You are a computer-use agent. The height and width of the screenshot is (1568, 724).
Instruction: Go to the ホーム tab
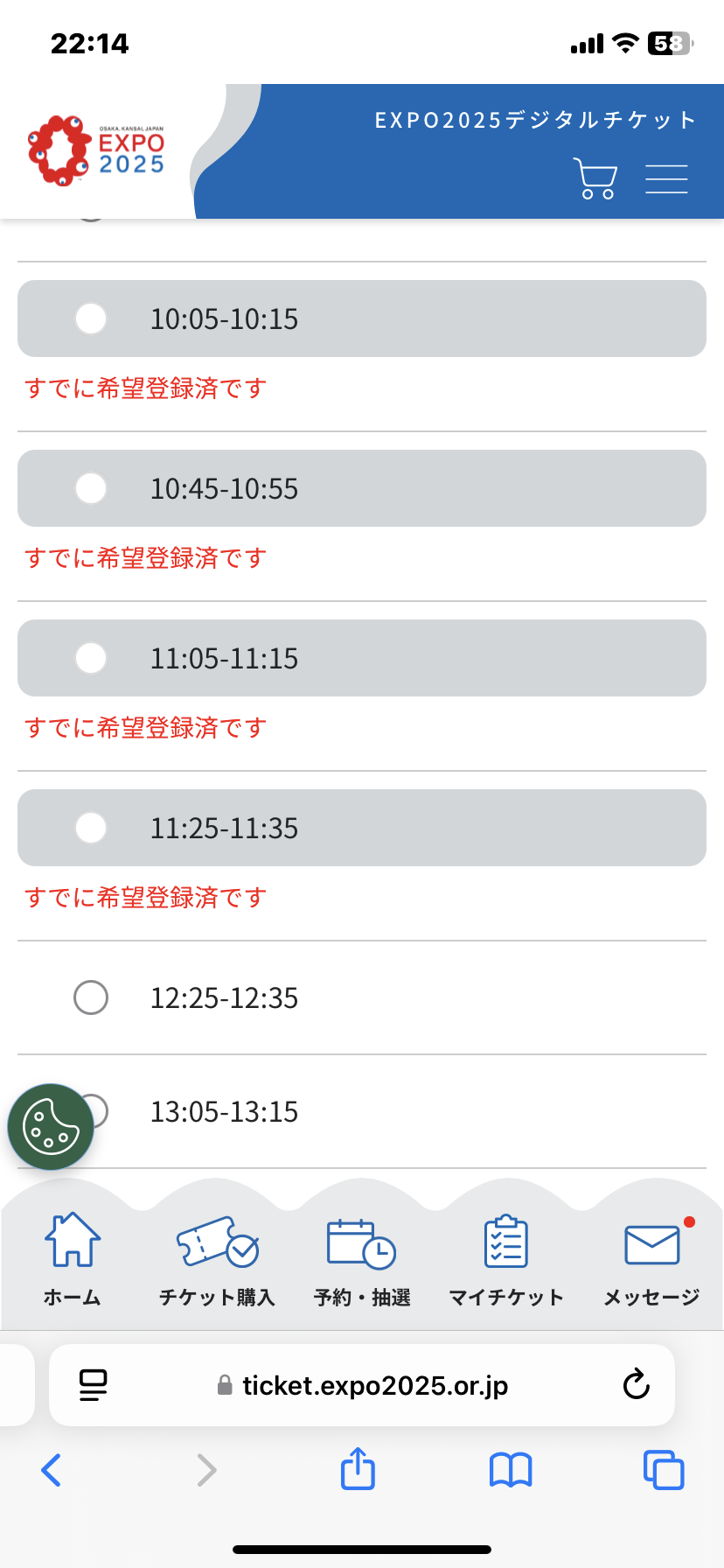pos(73,1260)
